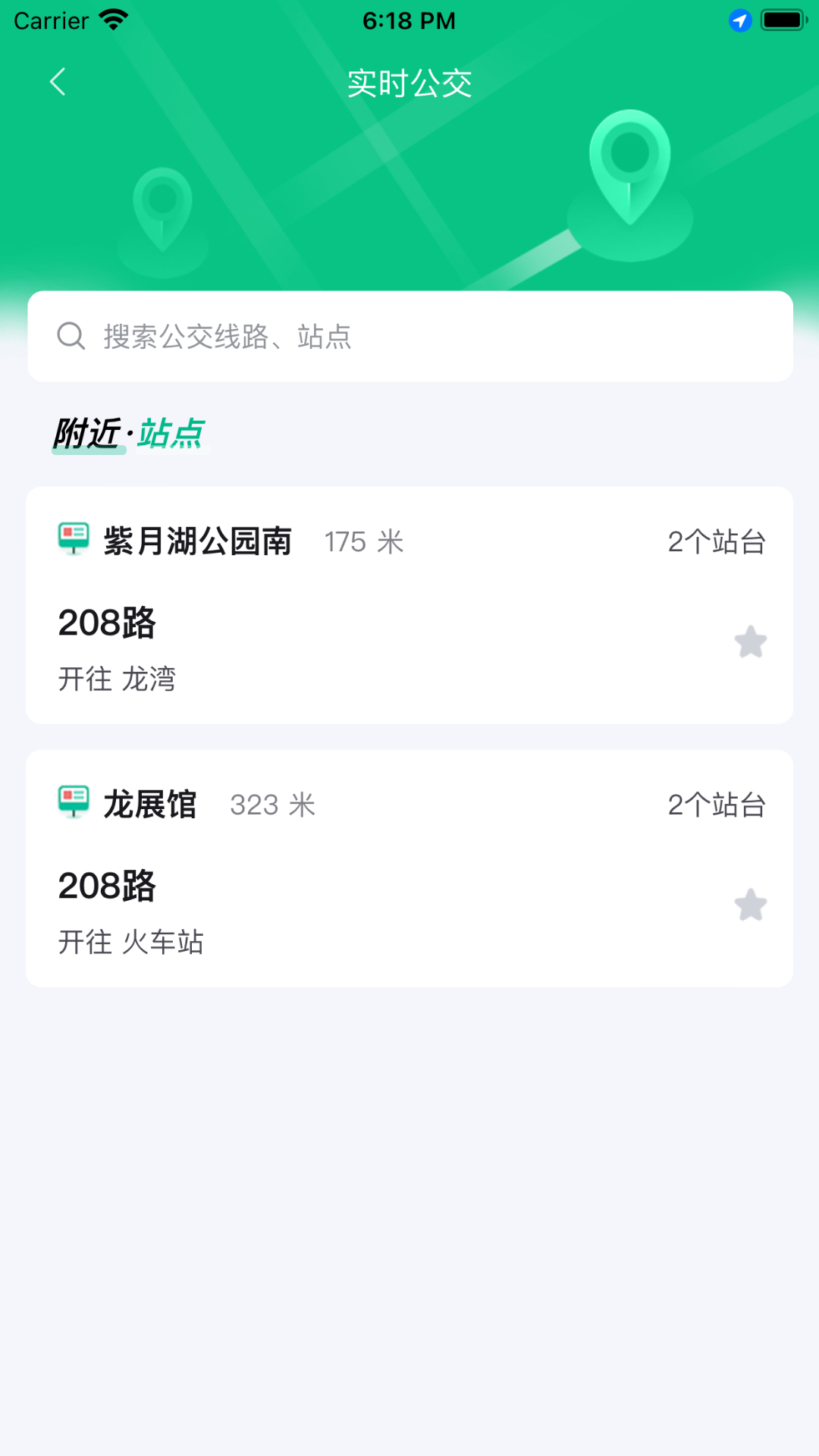Open the 实时公交 title in the header
The width and height of the screenshot is (819, 1456).
(409, 83)
